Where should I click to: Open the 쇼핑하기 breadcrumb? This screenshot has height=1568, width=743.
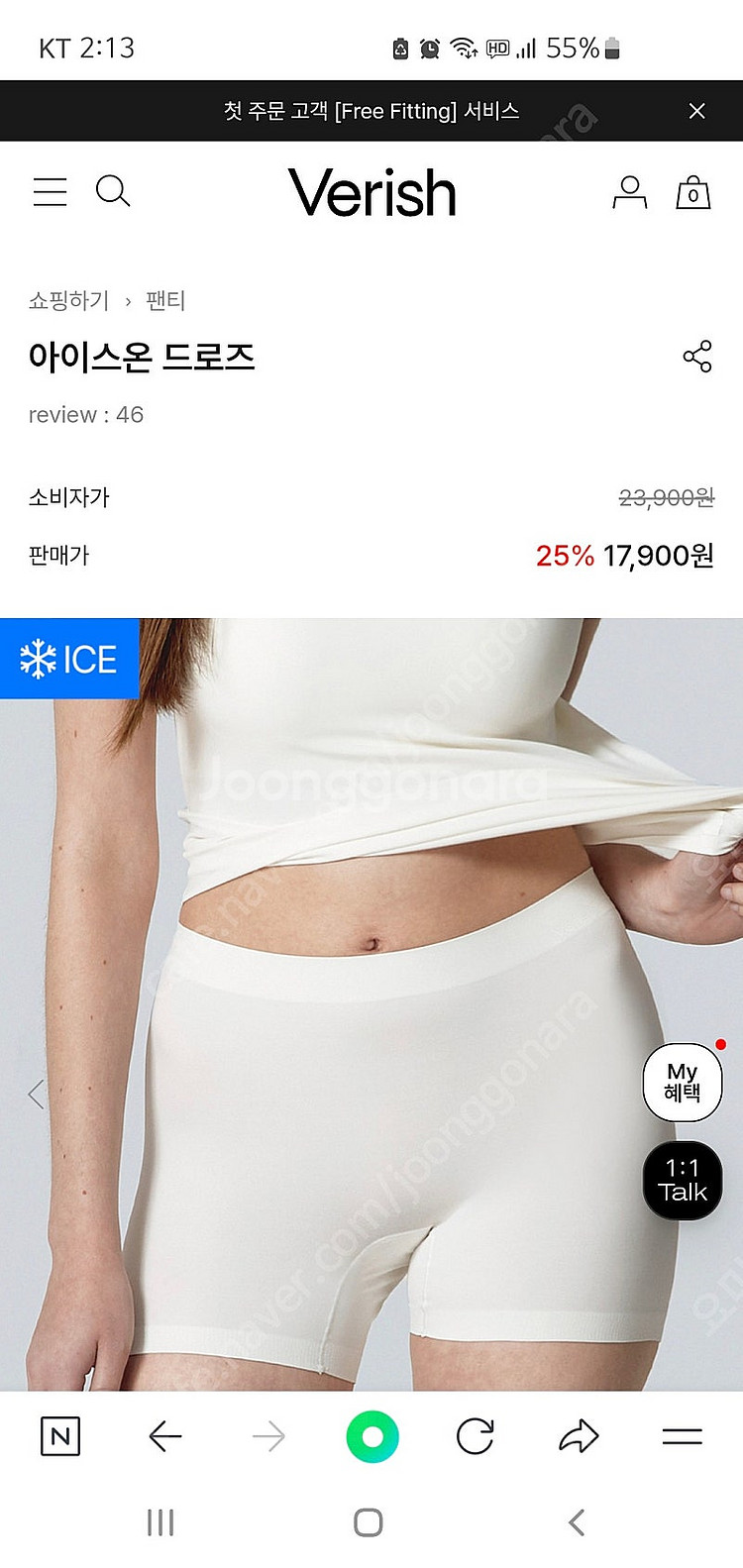point(68,301)
